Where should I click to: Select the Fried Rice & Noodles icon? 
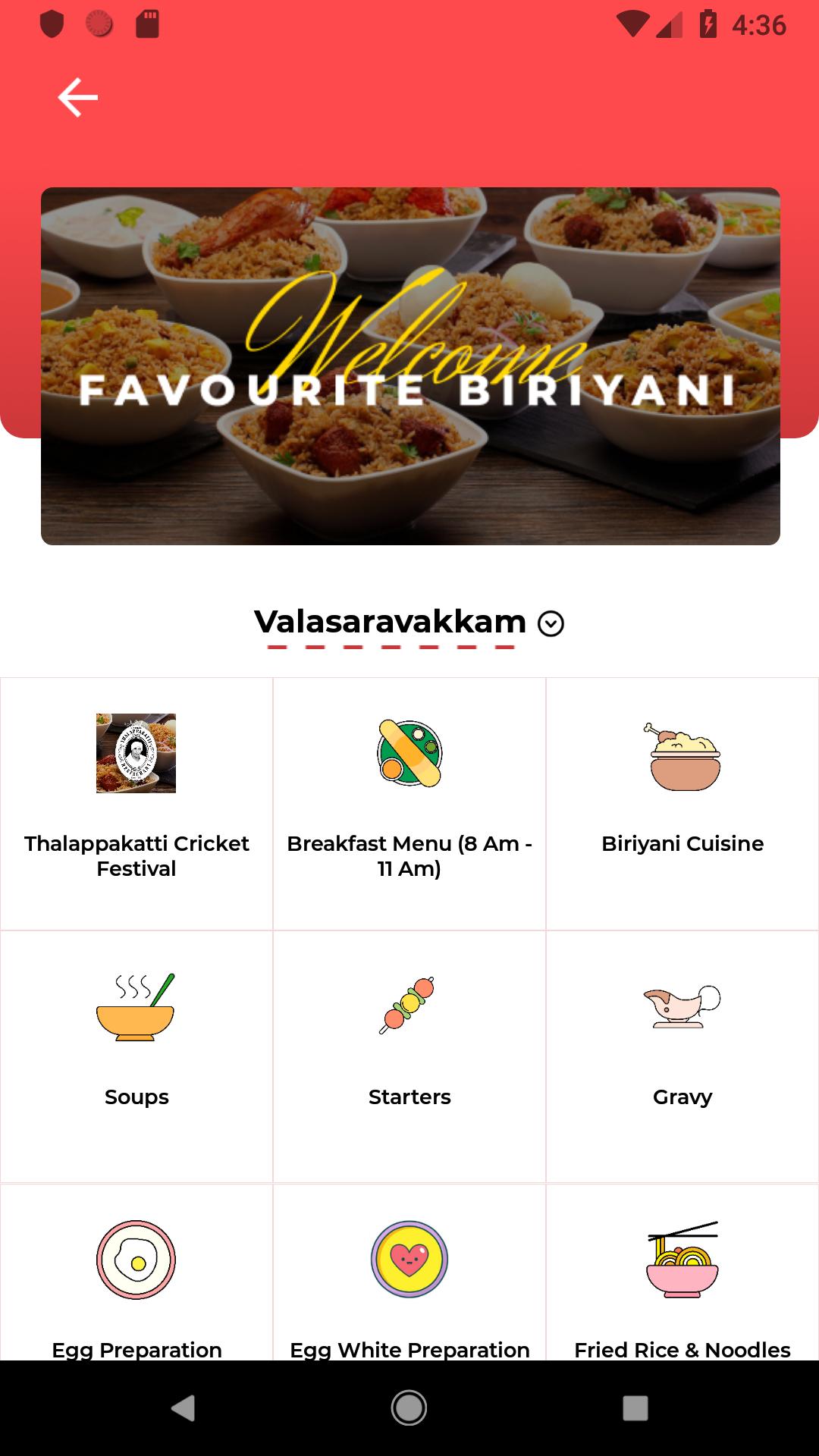[x=682, y=1259]
